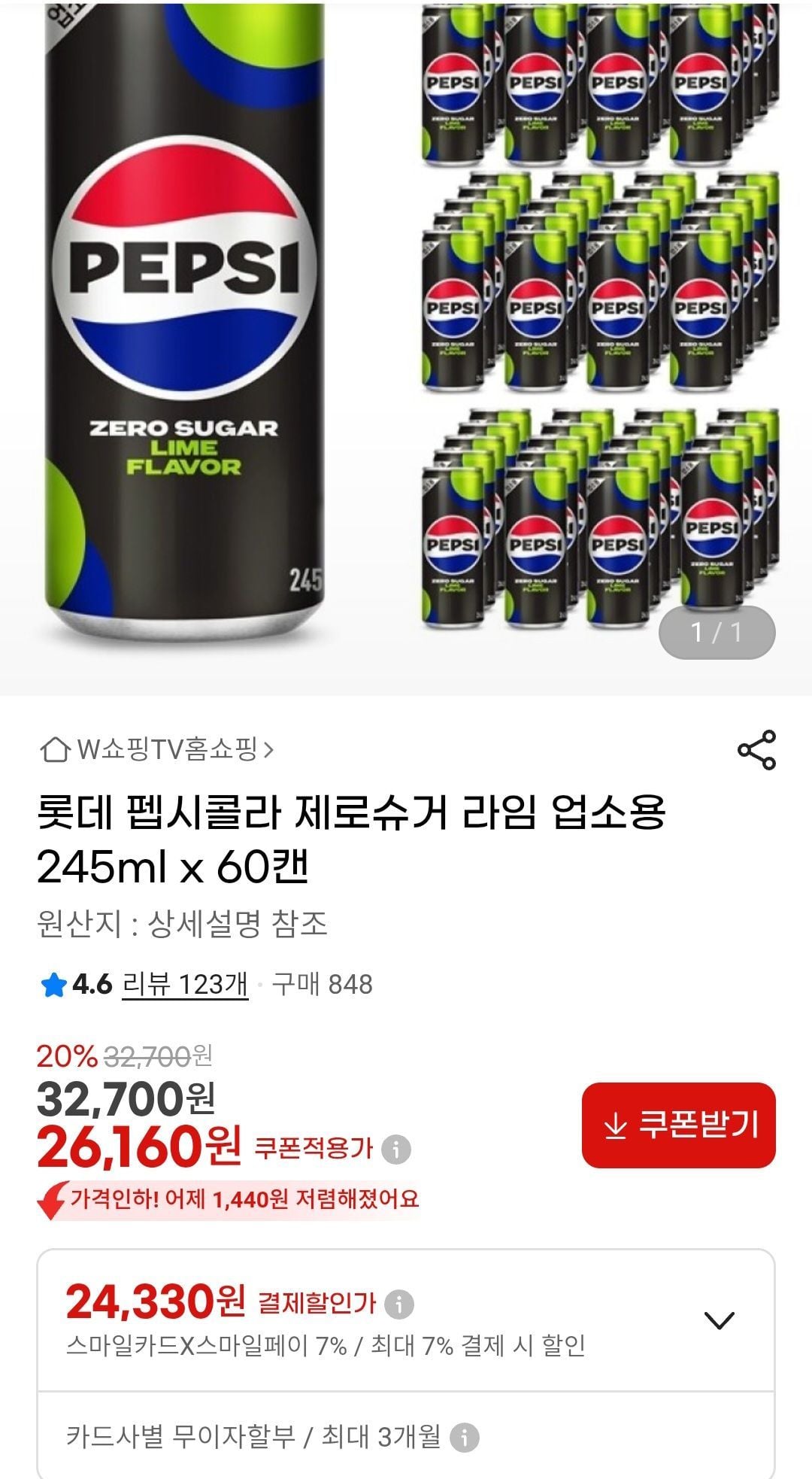View info icon next to 쿠폰적용가
The image size is (812, 1479).
[396, 1149]
